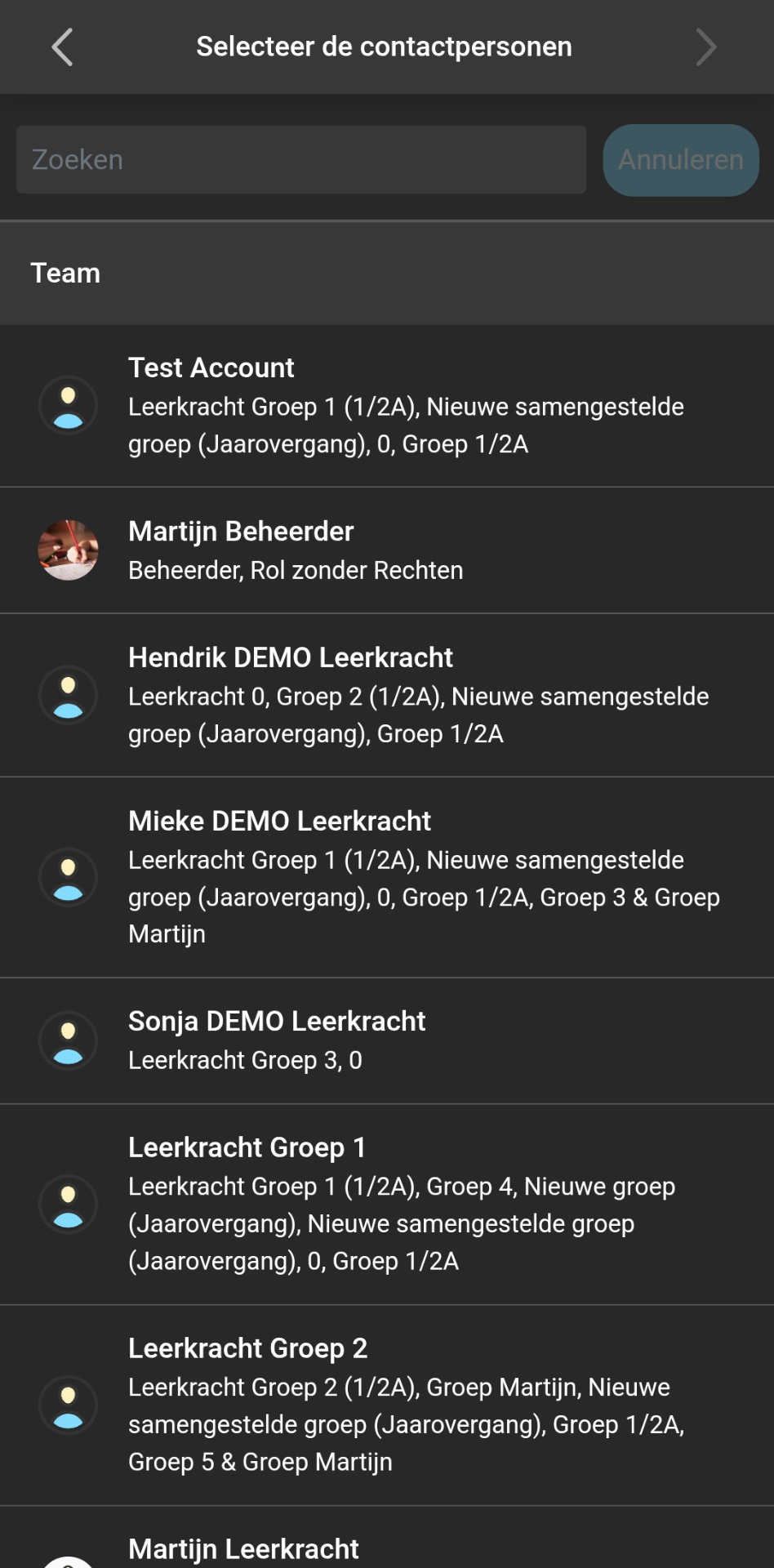774x1568 pixels.
Task: Choose the Leerkracht Groep 1 contact
Action: 387,1205
